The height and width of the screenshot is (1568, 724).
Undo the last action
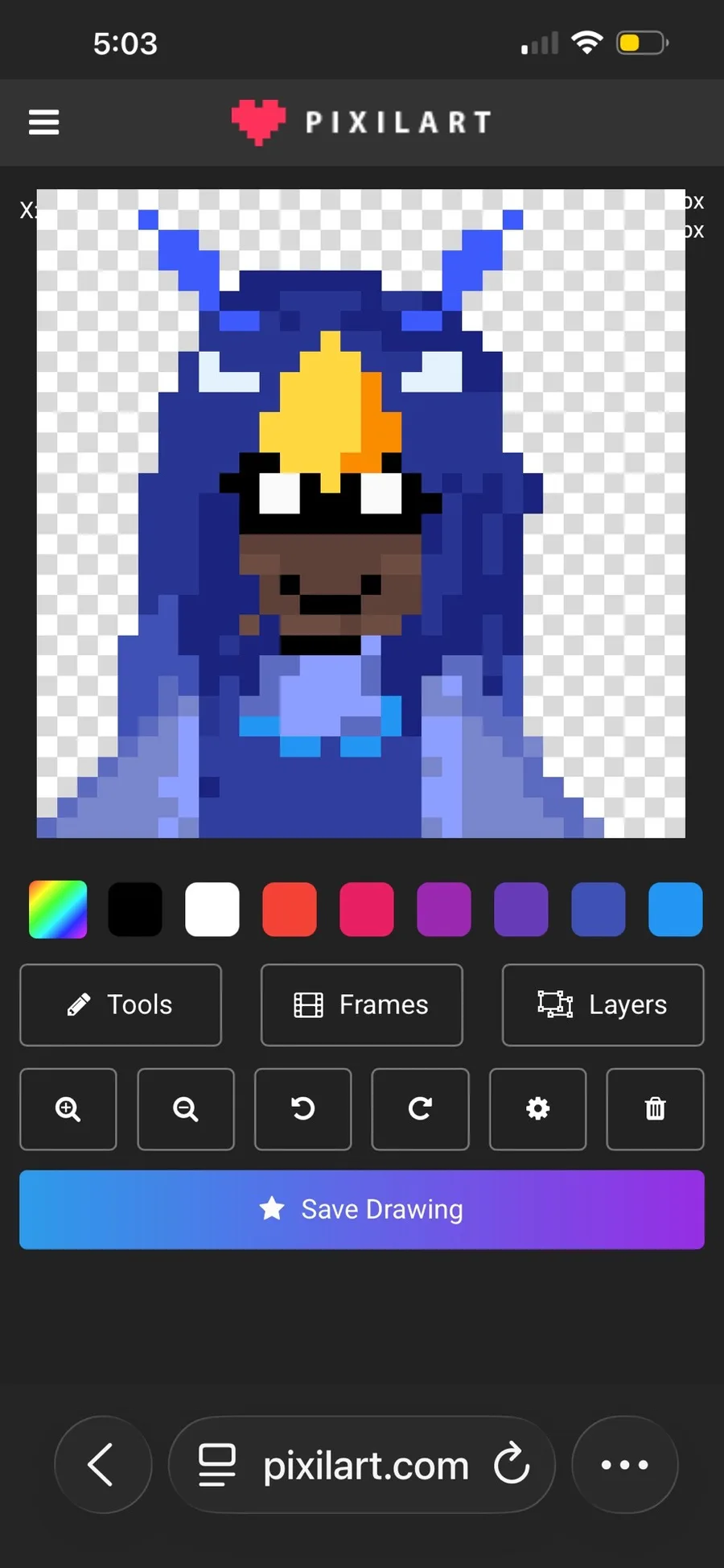(303, 1109)
